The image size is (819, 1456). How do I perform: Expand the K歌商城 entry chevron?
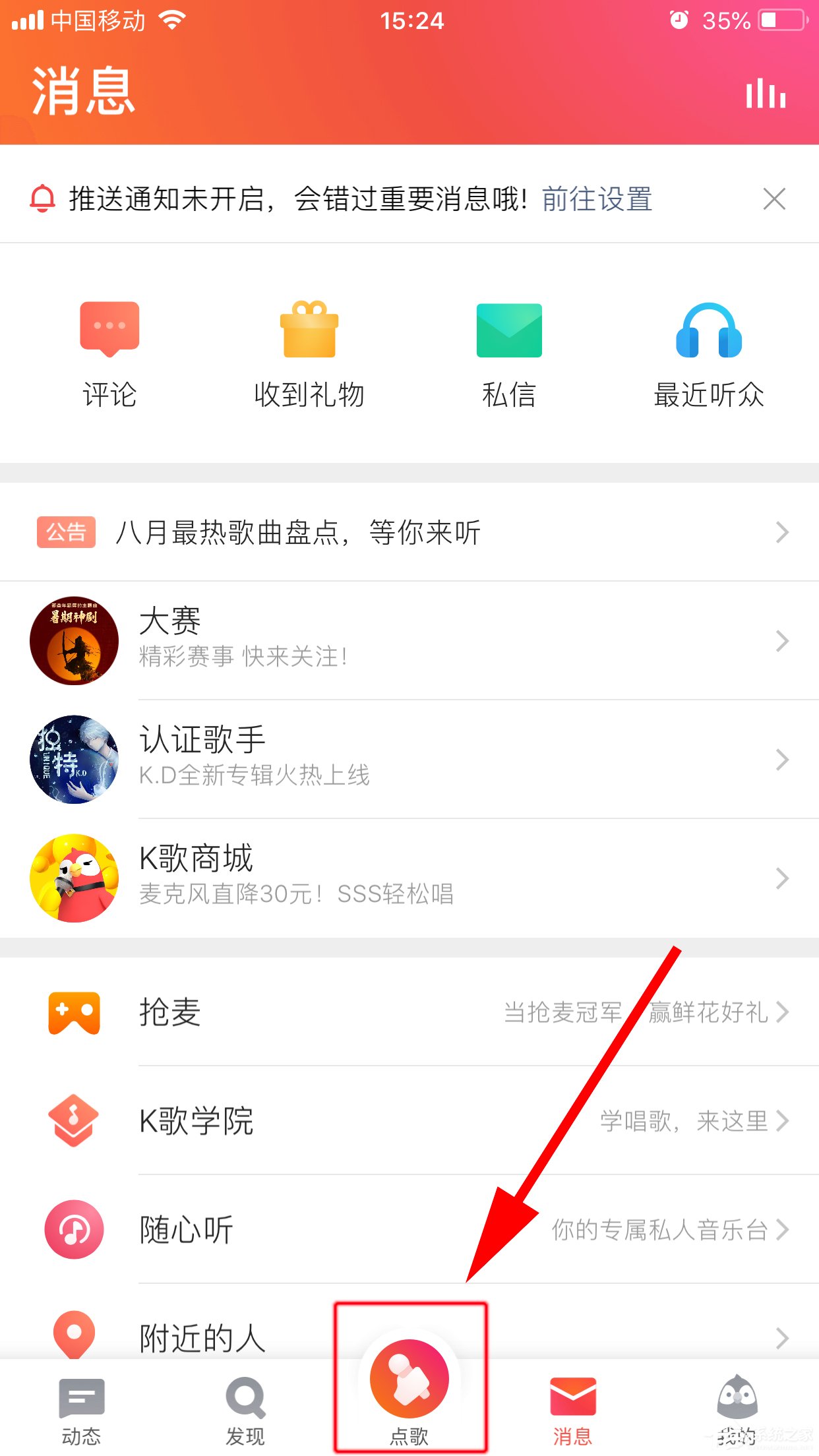pyautogui.click(x=781, y=878)
